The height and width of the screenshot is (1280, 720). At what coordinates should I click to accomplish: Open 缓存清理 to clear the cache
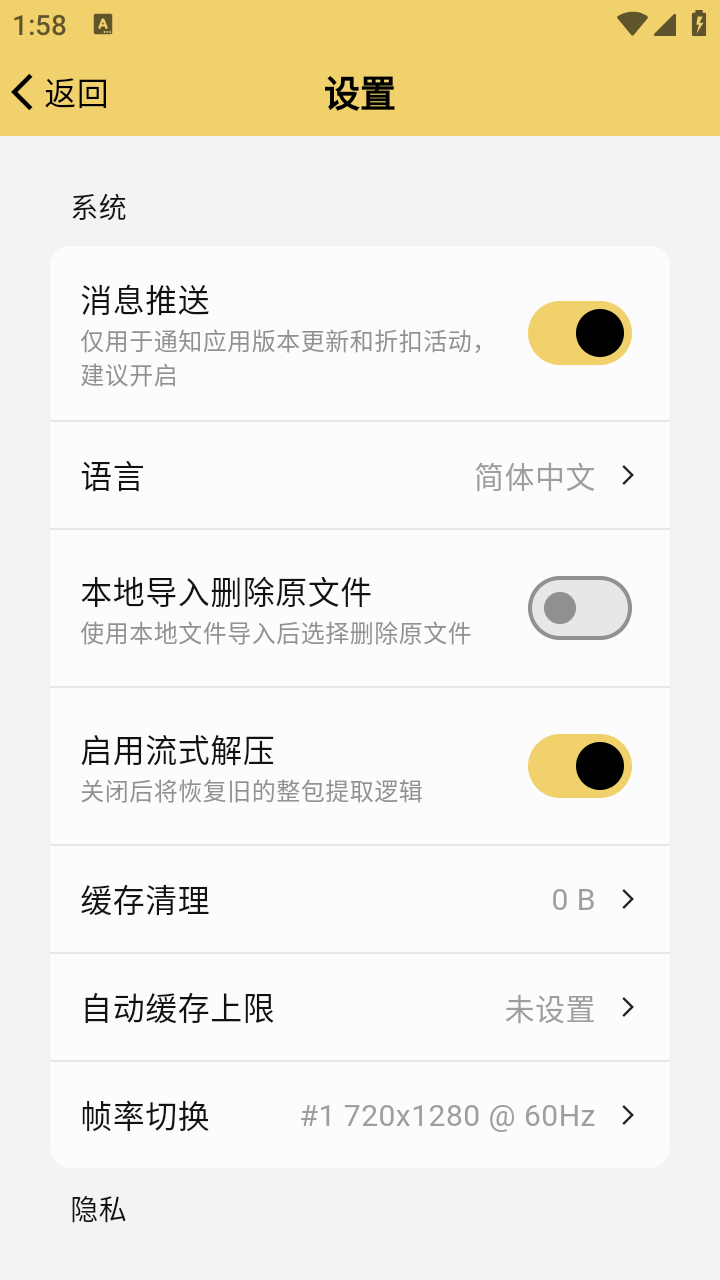click(146, 900)
